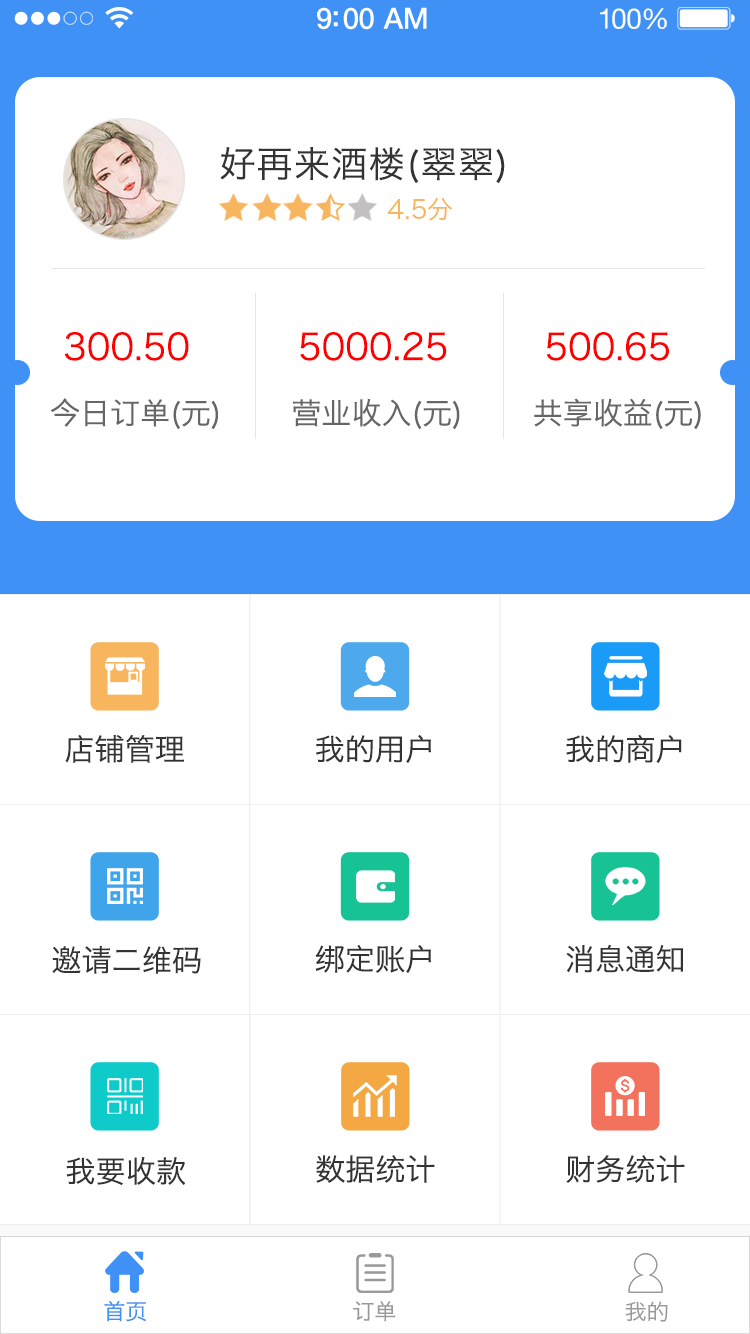Screen dimensions: 750x1334
Task: Open 我要收款 payment collection QR icon
Action: pyautogui.click(x=124, y=1096)
